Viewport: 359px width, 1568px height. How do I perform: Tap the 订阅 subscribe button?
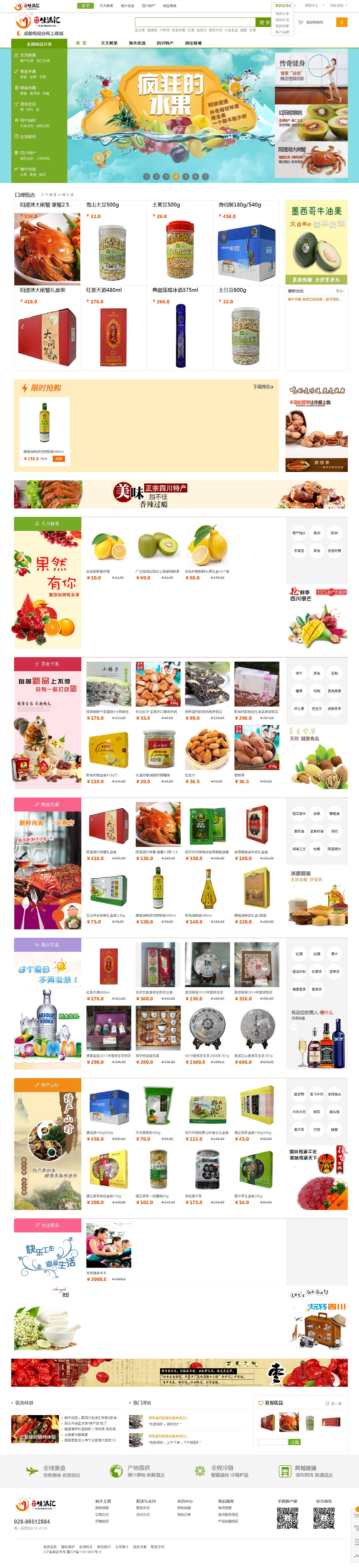pyautogui.click(x=294, y=1442)
